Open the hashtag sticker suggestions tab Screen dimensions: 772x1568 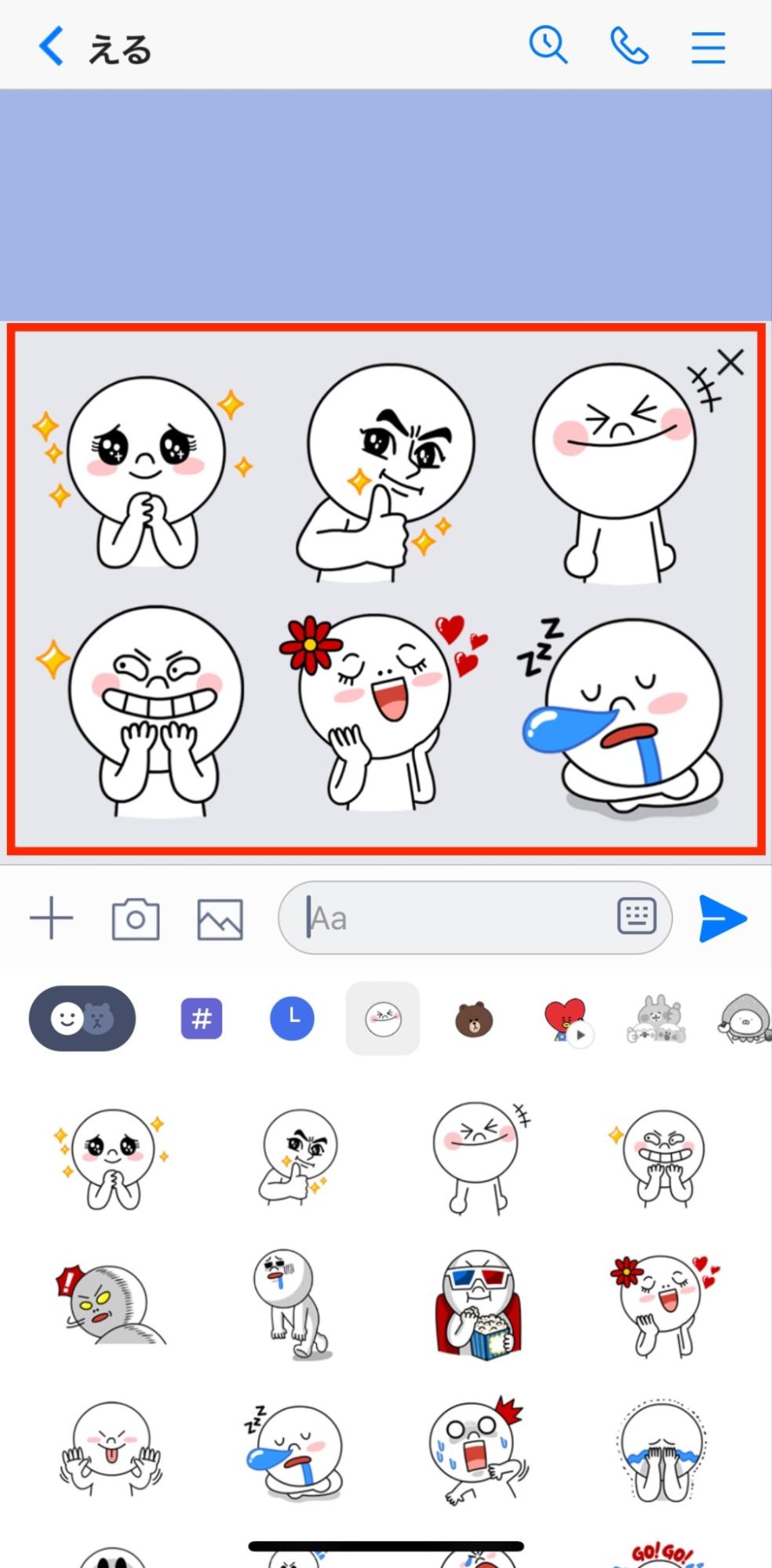(x=202, y=1018)
